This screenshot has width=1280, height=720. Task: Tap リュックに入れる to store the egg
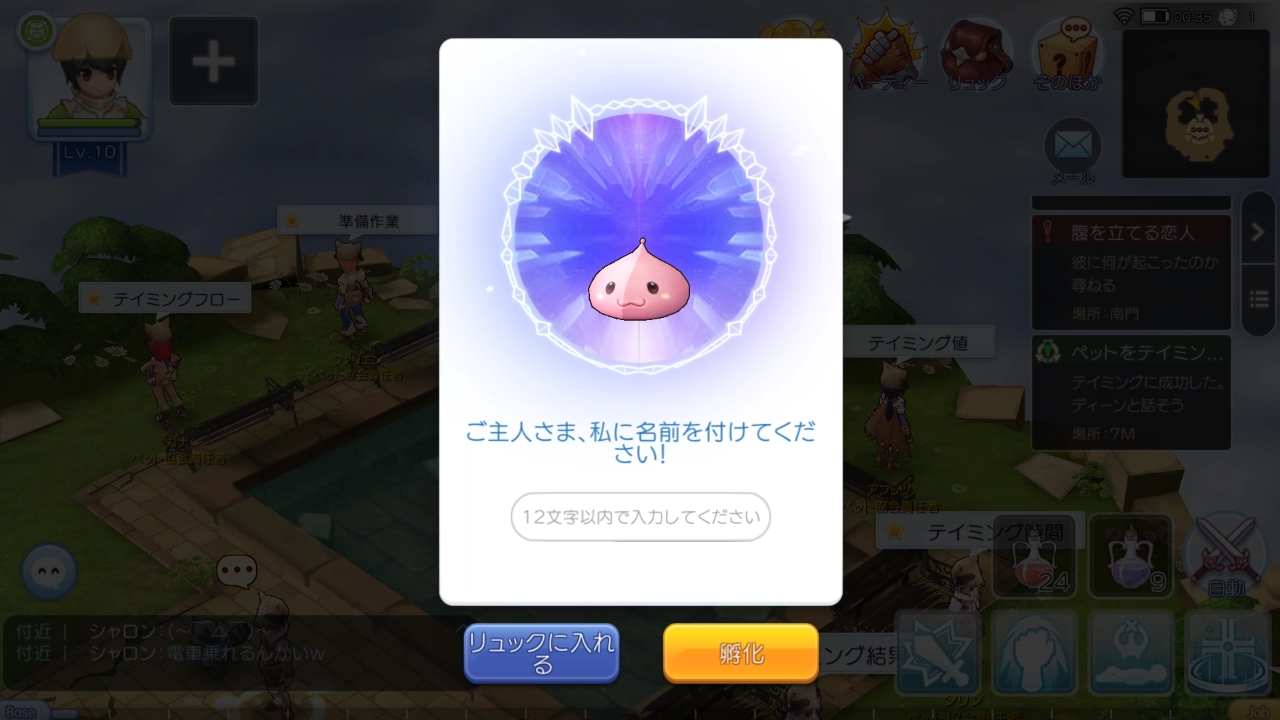click(x=541, y=653)
